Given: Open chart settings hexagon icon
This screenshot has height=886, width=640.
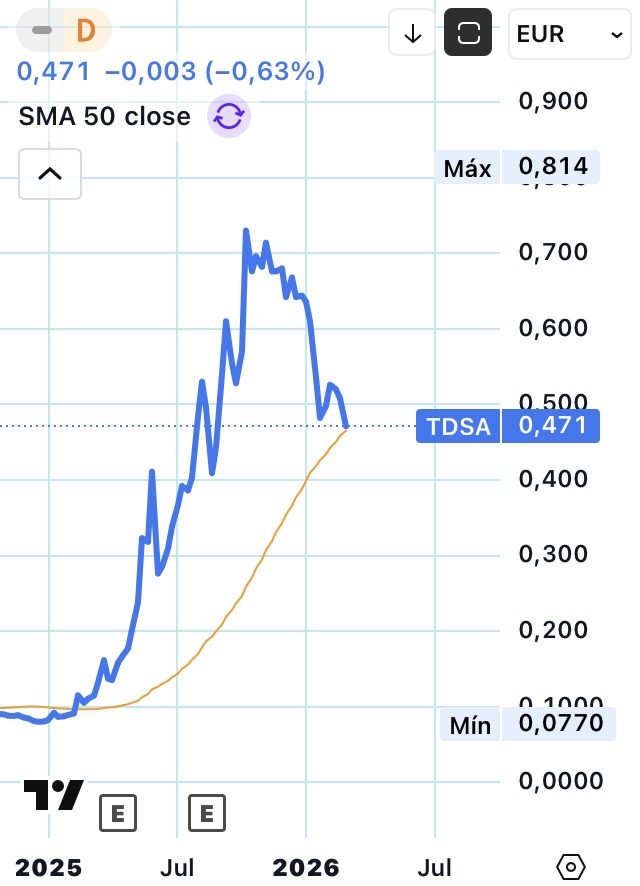Looking at the screenshot, I should pyautogui.click(x=570, y=866).
